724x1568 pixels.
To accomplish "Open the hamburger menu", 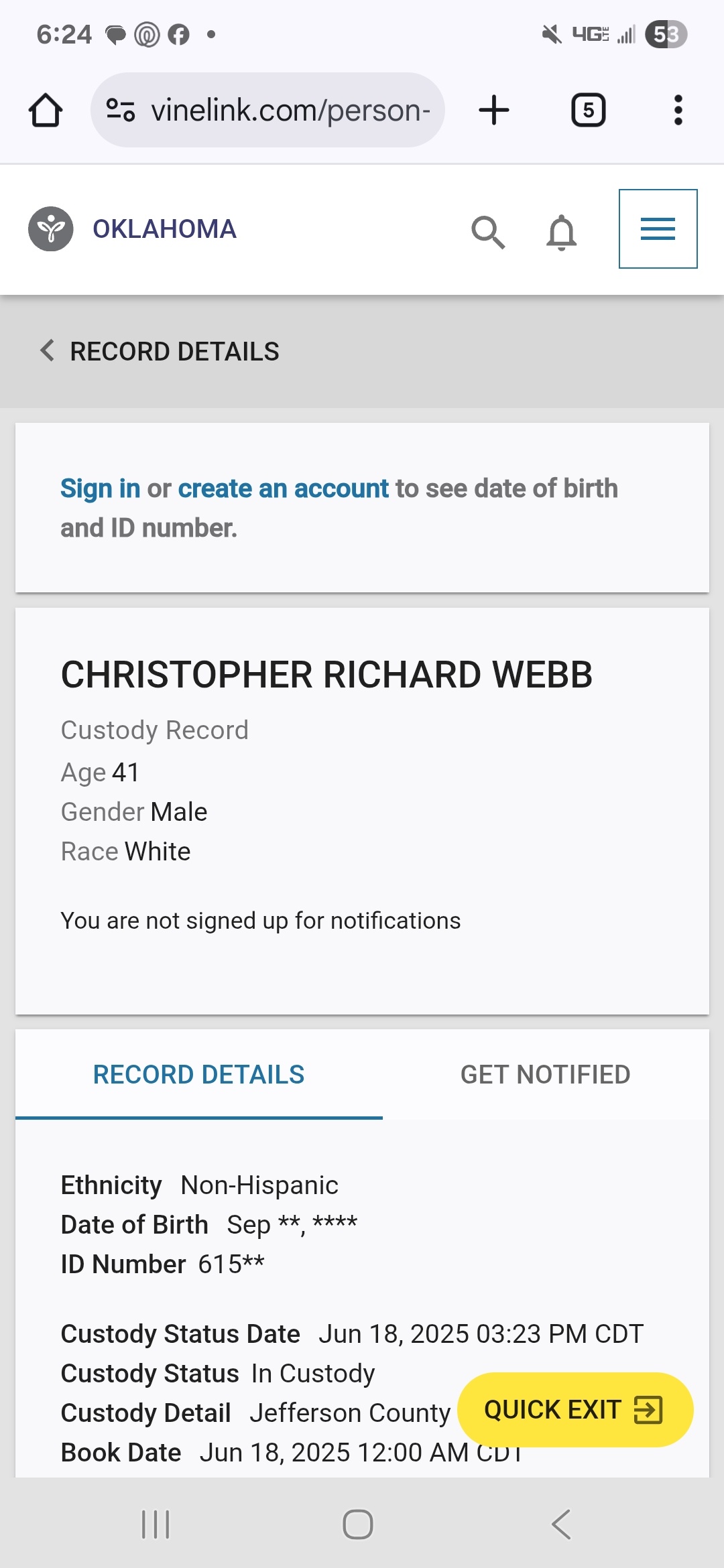I will point(658,228).
